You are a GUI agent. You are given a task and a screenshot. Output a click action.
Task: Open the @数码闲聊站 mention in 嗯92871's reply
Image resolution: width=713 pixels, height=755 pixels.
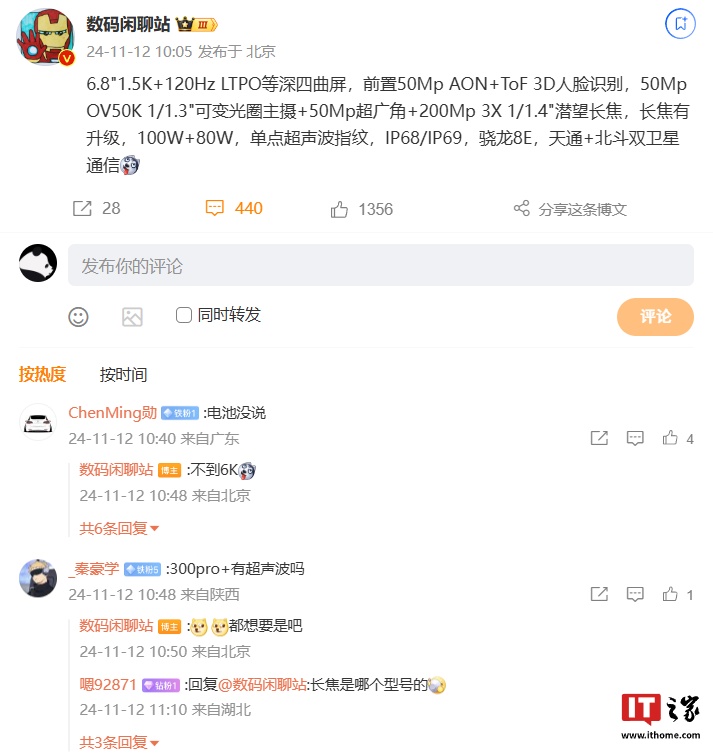pyautogui.click(x=267, y=684)
